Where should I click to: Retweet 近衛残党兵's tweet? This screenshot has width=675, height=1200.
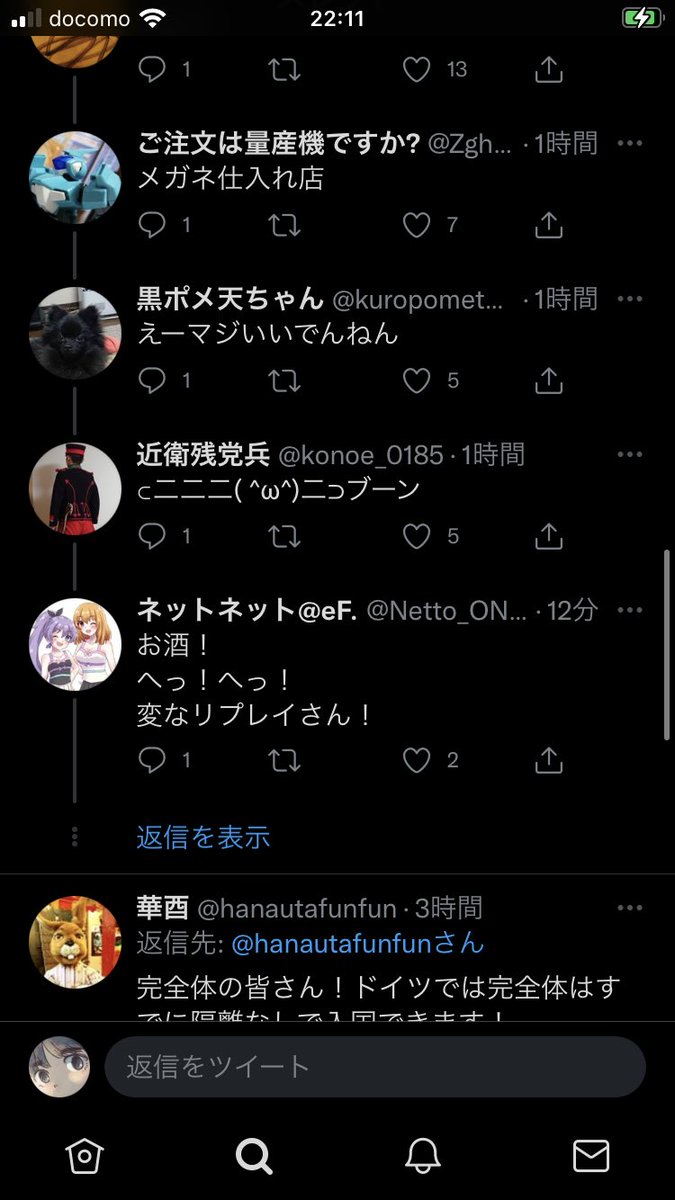pyautogui.click(x=285, y=537)
